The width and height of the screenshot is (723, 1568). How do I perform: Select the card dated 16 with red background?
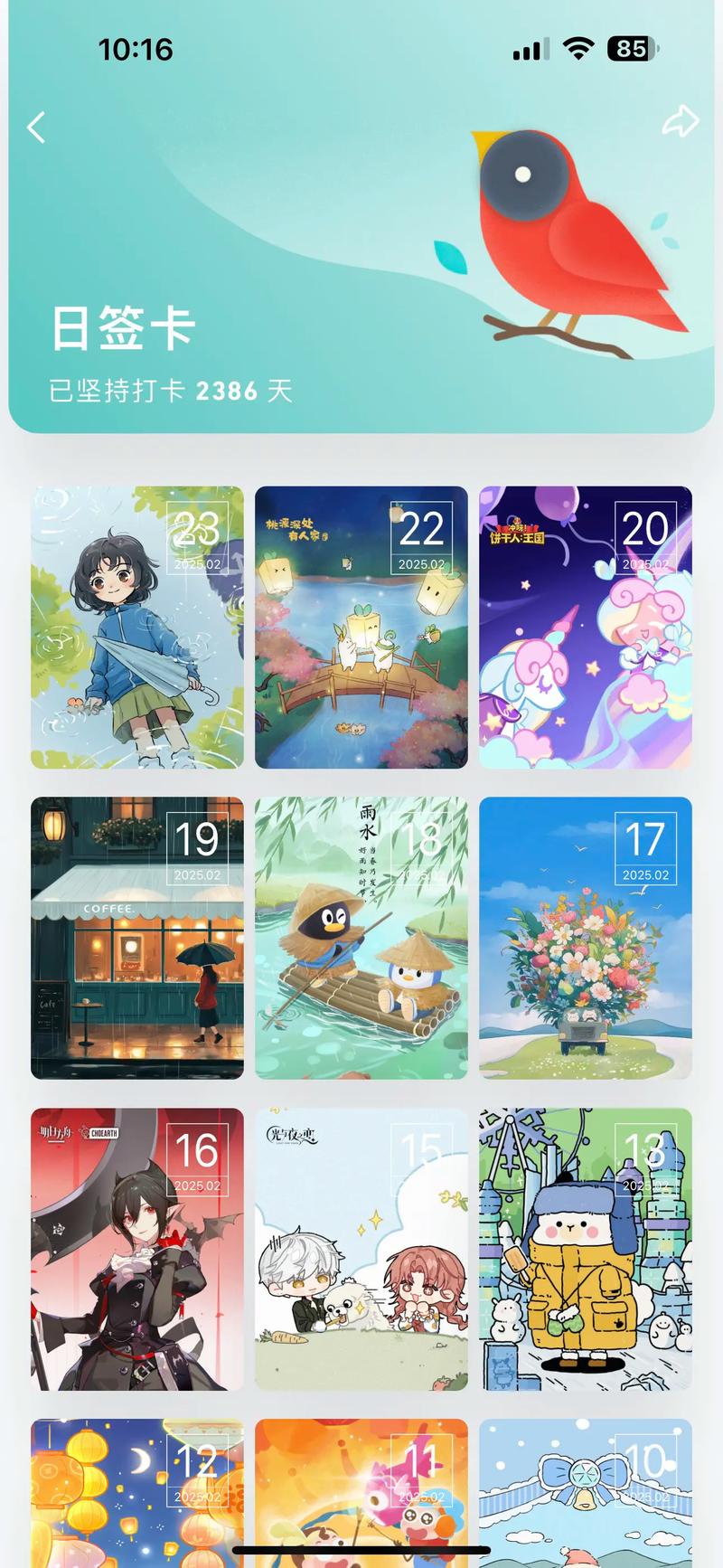coord(137,1249)
